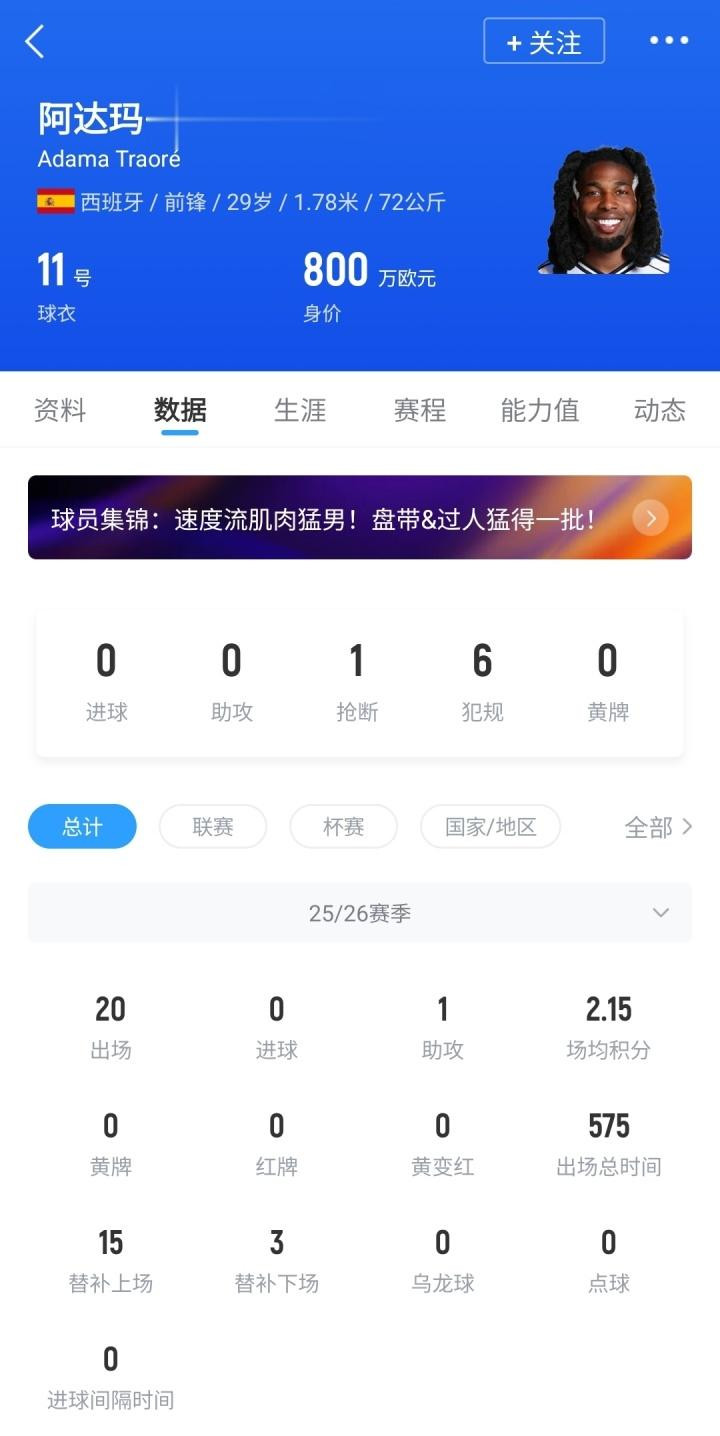Screen dimensions: 720x1436
Task: Open the 动态 tab
Action: [x=659, y=410]
